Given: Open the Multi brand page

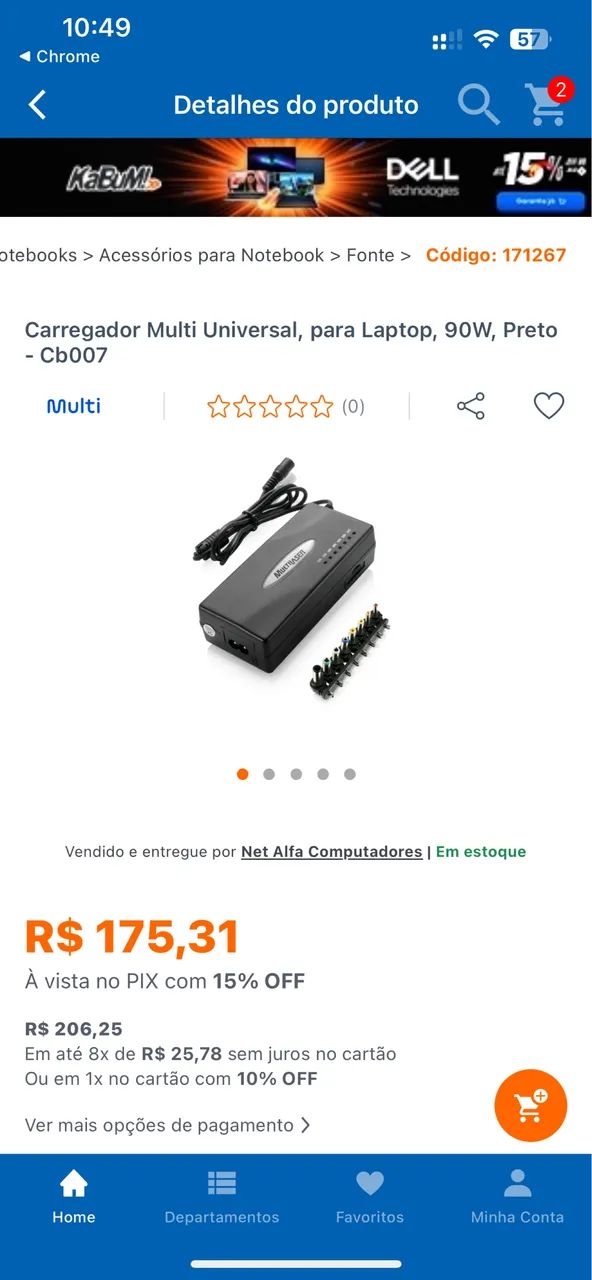Looking at the screenshot, I should [74, 406].
